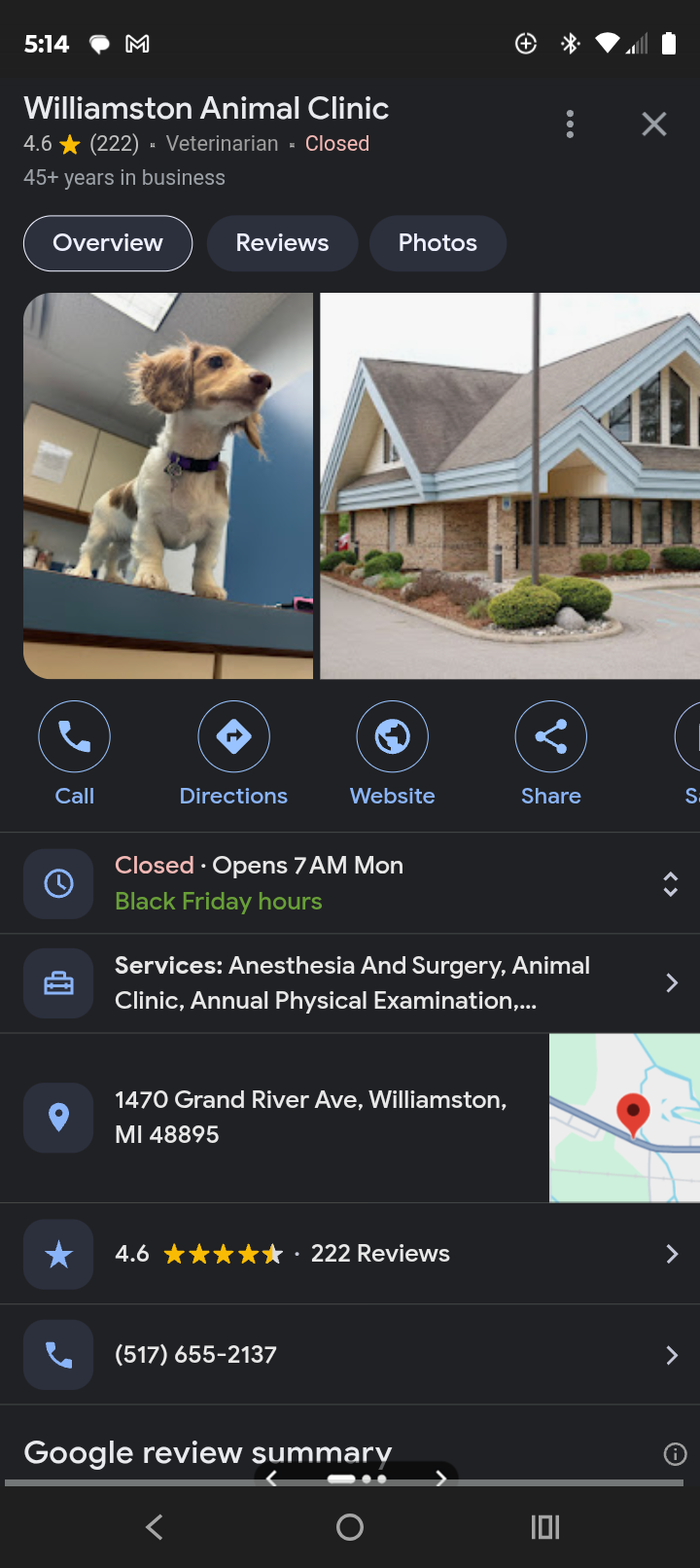Open recent apps from the navigation bar

tap(544, 1527)
